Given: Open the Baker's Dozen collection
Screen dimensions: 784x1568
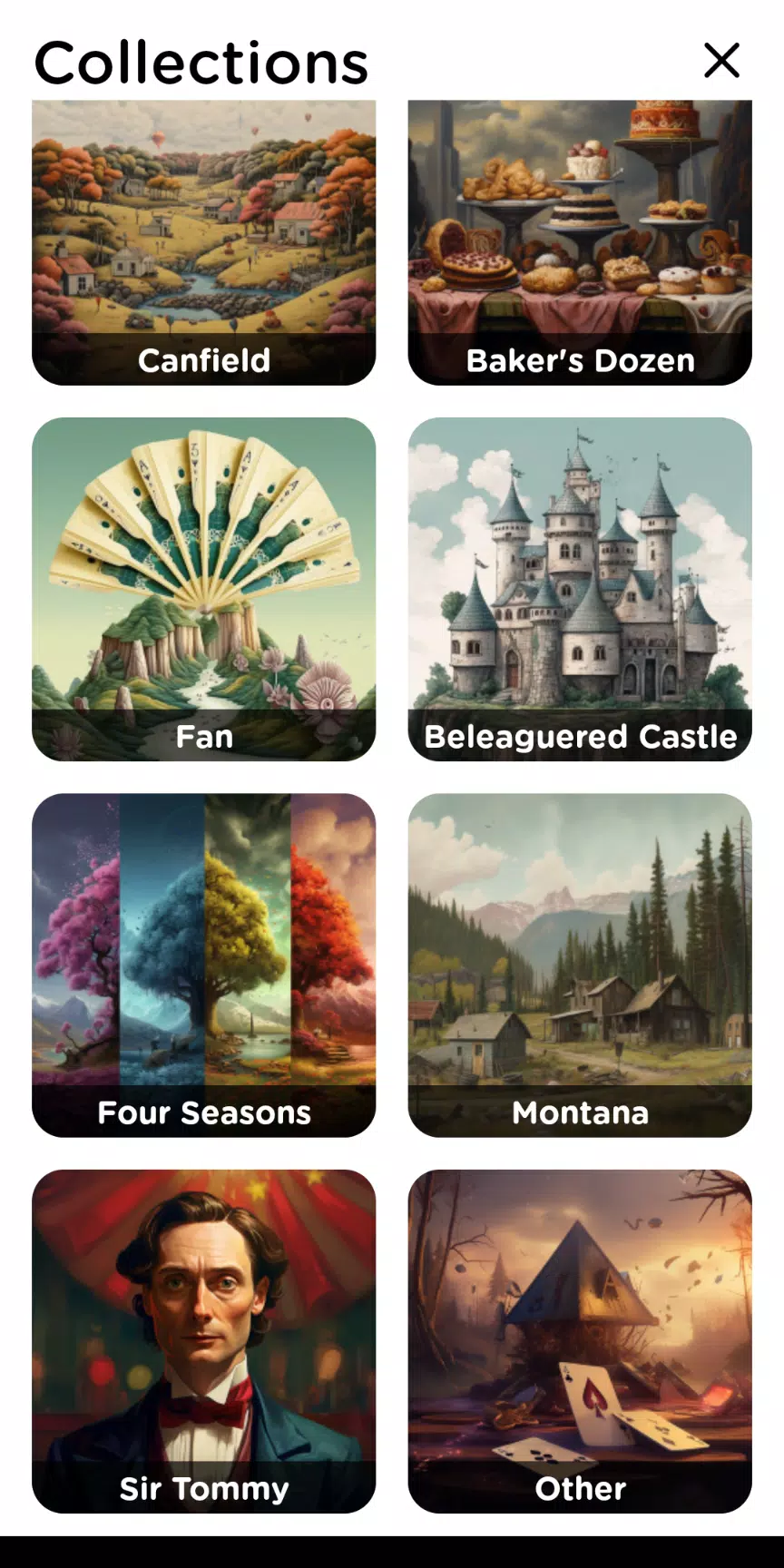Looking at the screenshot, I should [x=580, y=242].
